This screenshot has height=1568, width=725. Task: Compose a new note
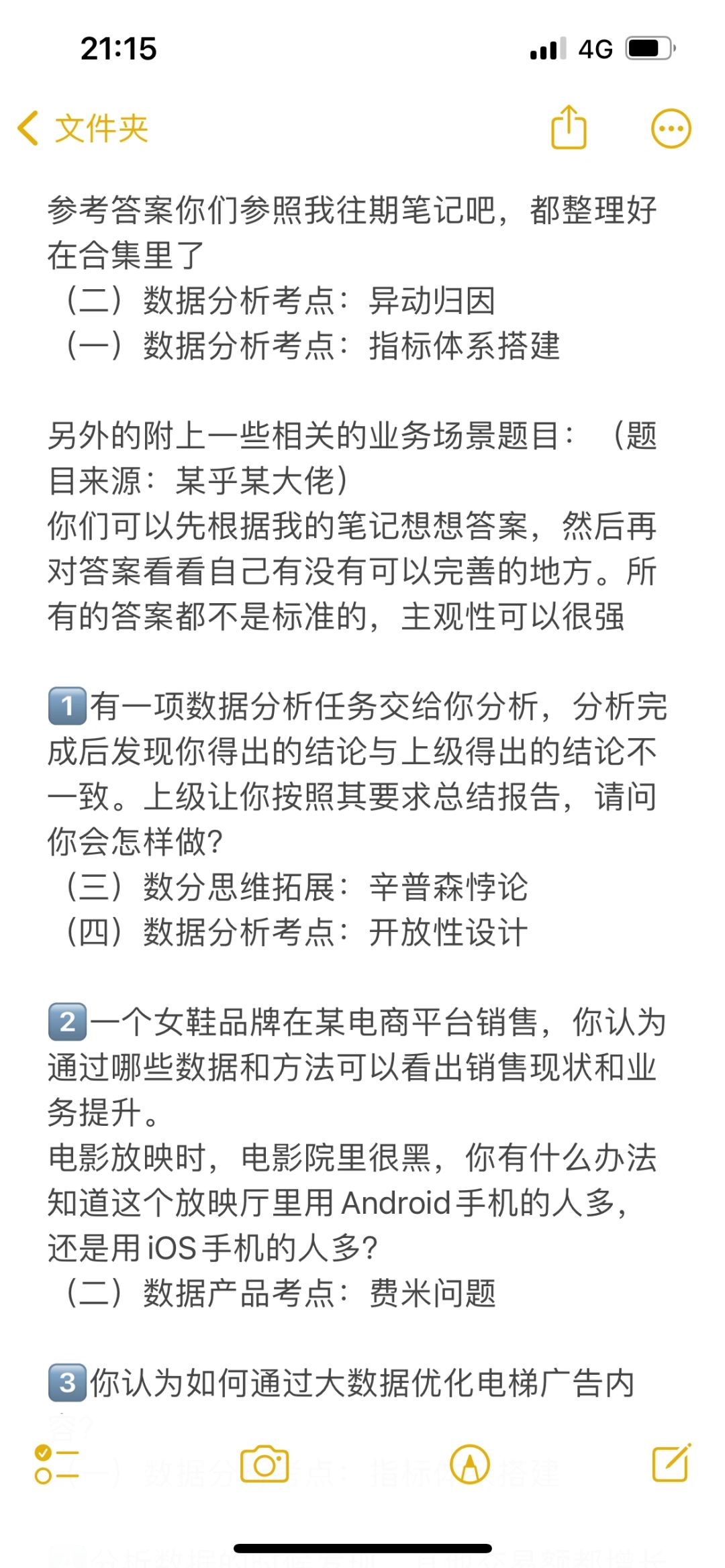click(x=671, y=1463)
